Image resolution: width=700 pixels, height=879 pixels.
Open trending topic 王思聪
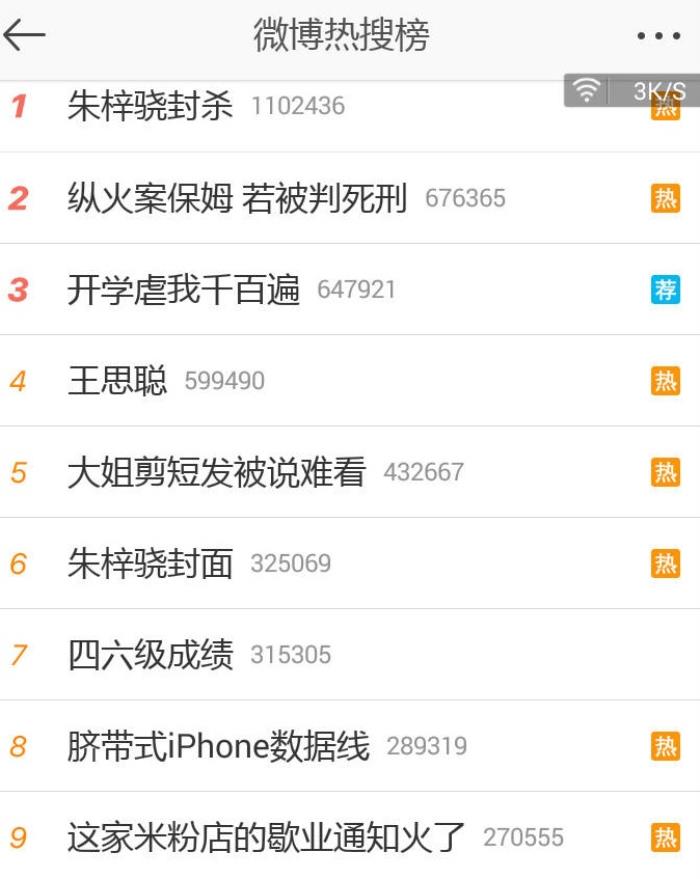tap(117, 381)
